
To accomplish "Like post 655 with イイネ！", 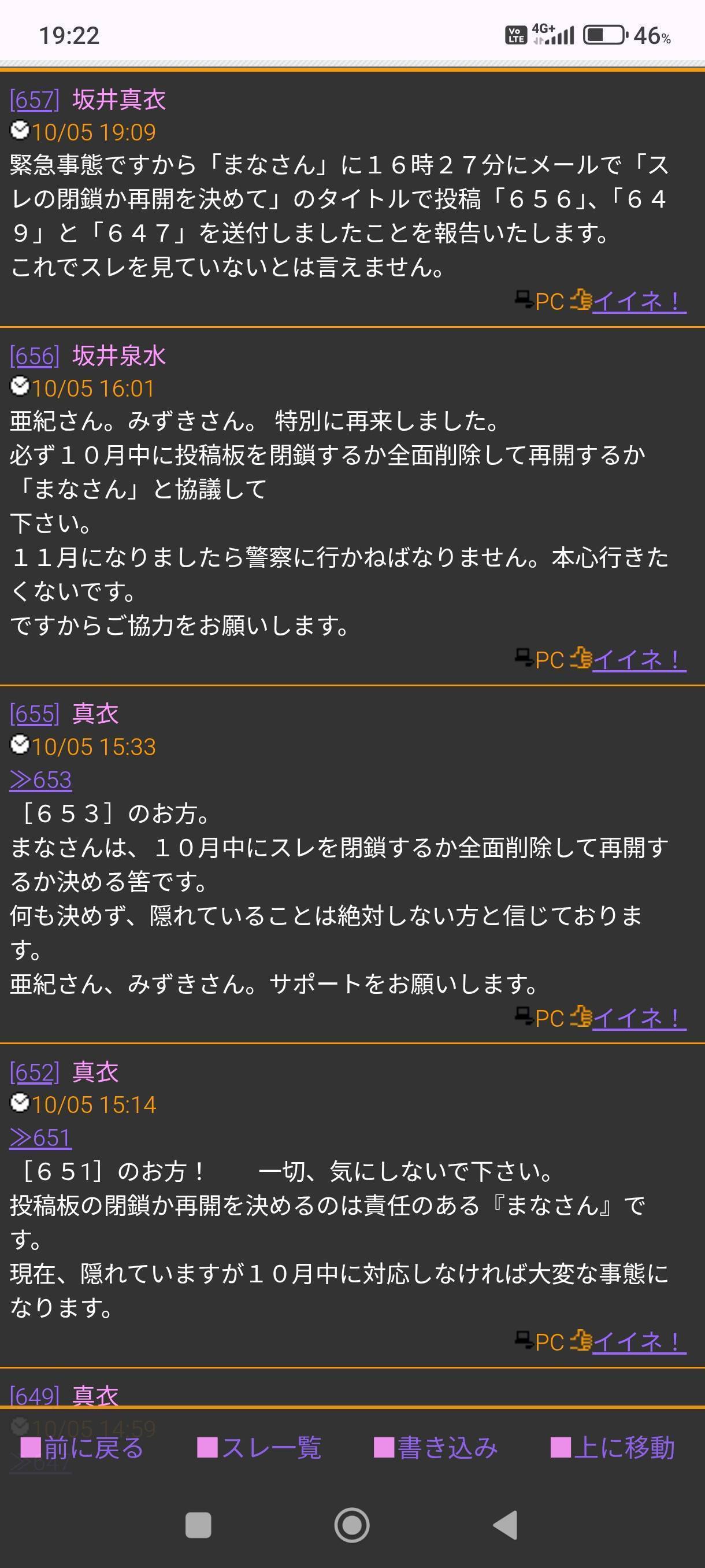I will (638, 1018).
